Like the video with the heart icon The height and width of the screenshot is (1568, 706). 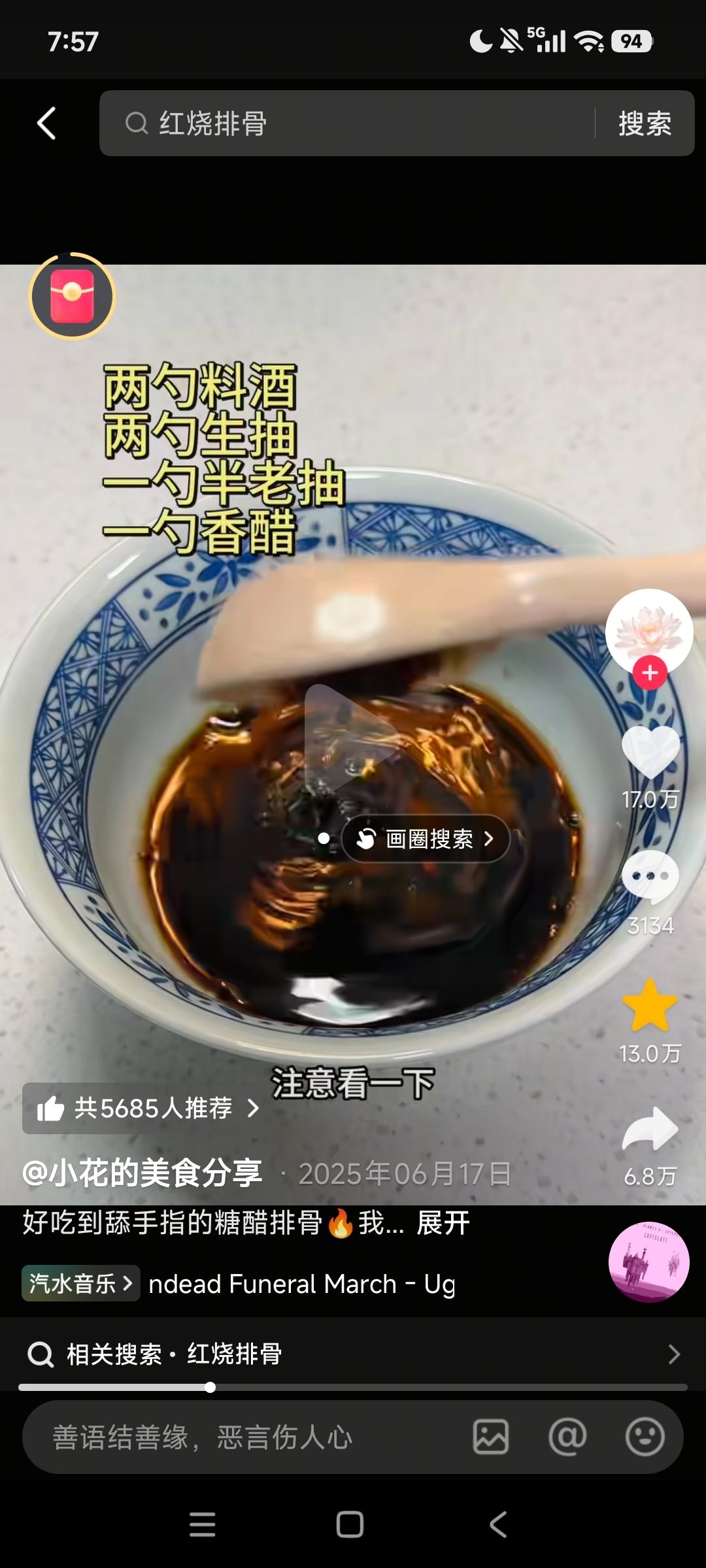[x=650, y=752]
